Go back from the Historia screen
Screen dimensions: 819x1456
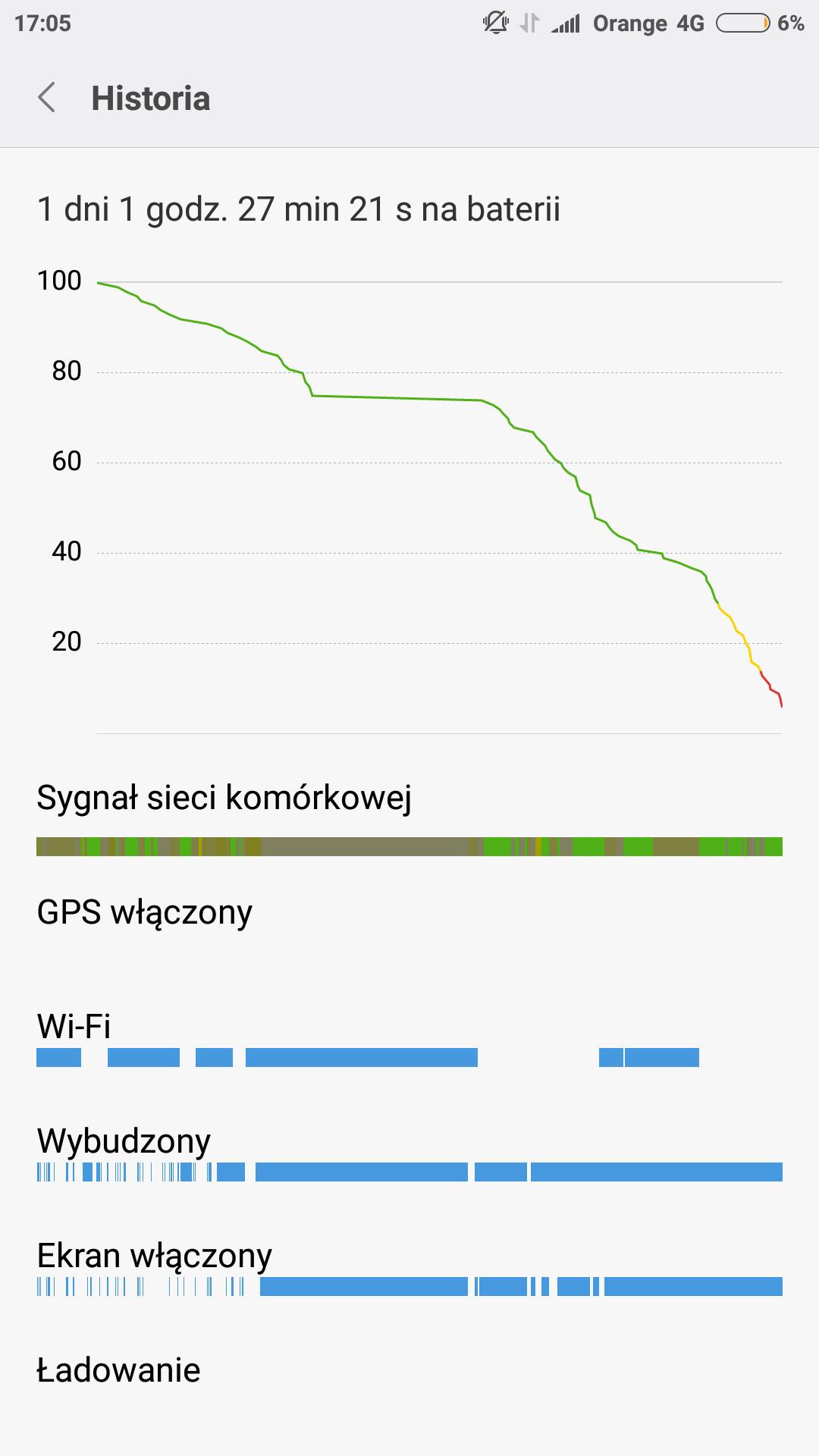(x=47, y=99)
